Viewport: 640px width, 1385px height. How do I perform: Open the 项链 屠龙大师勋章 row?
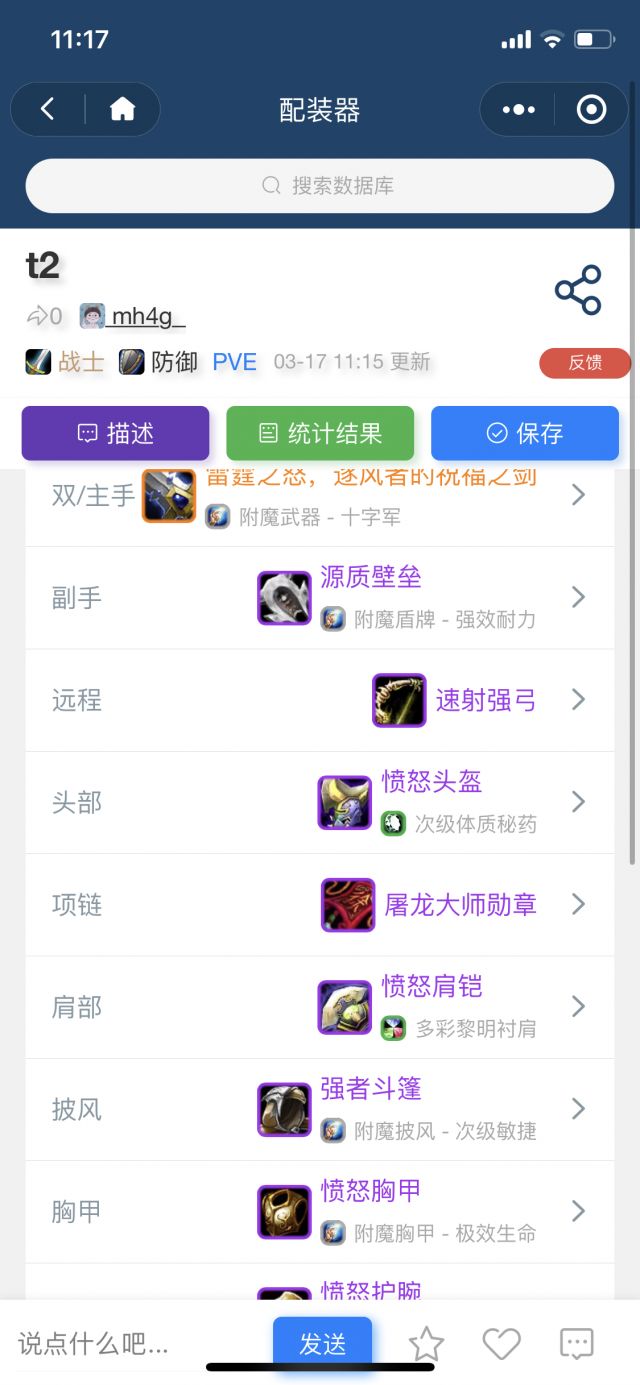[320, 905]
